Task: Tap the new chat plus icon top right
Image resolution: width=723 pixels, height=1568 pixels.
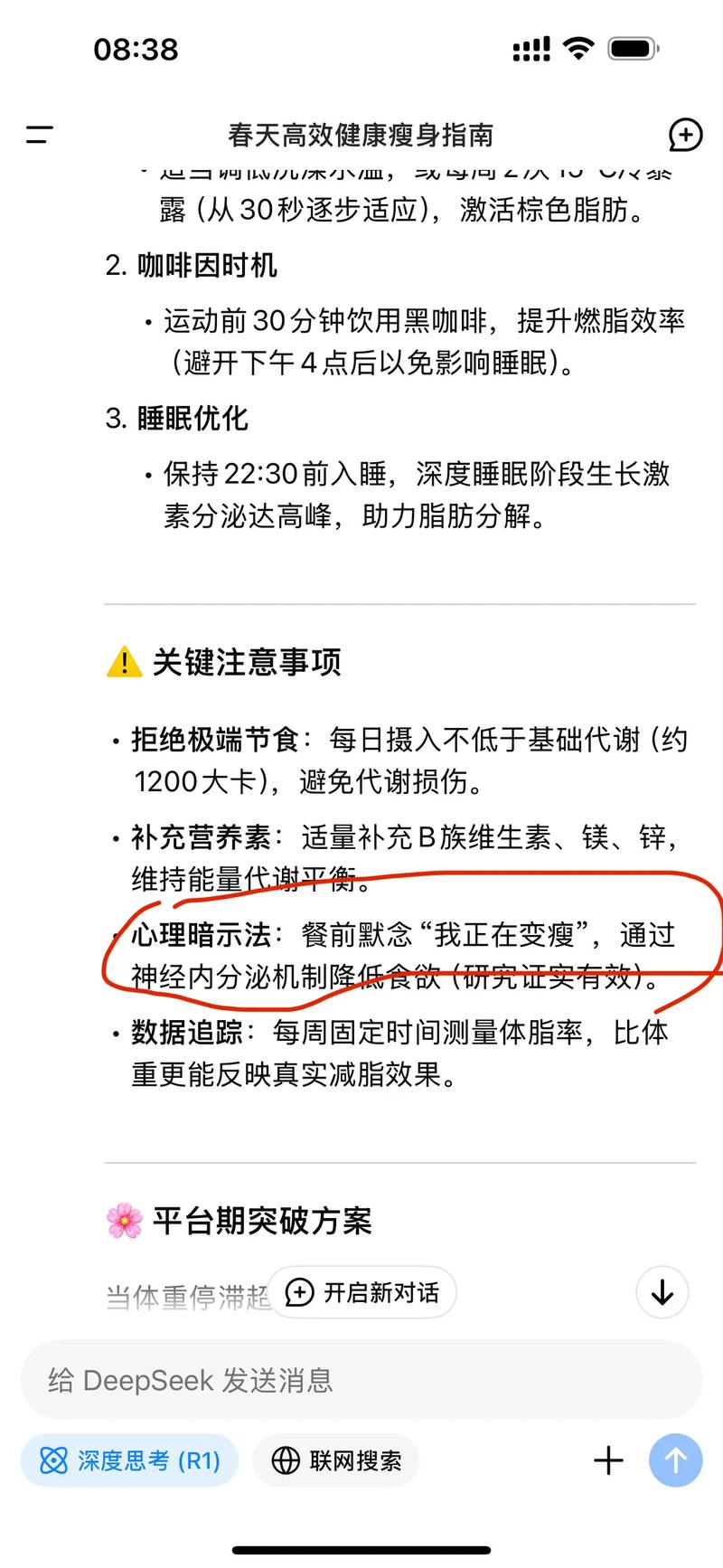Action: pyautogui.click(x=685, y=136)
